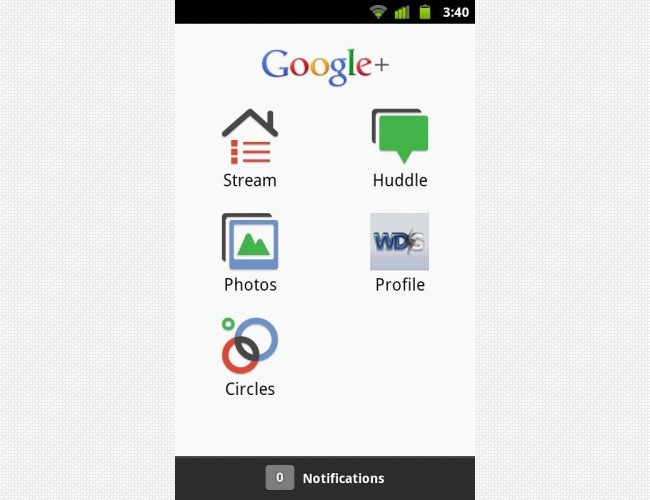Open Circles

tap(249, 355)
